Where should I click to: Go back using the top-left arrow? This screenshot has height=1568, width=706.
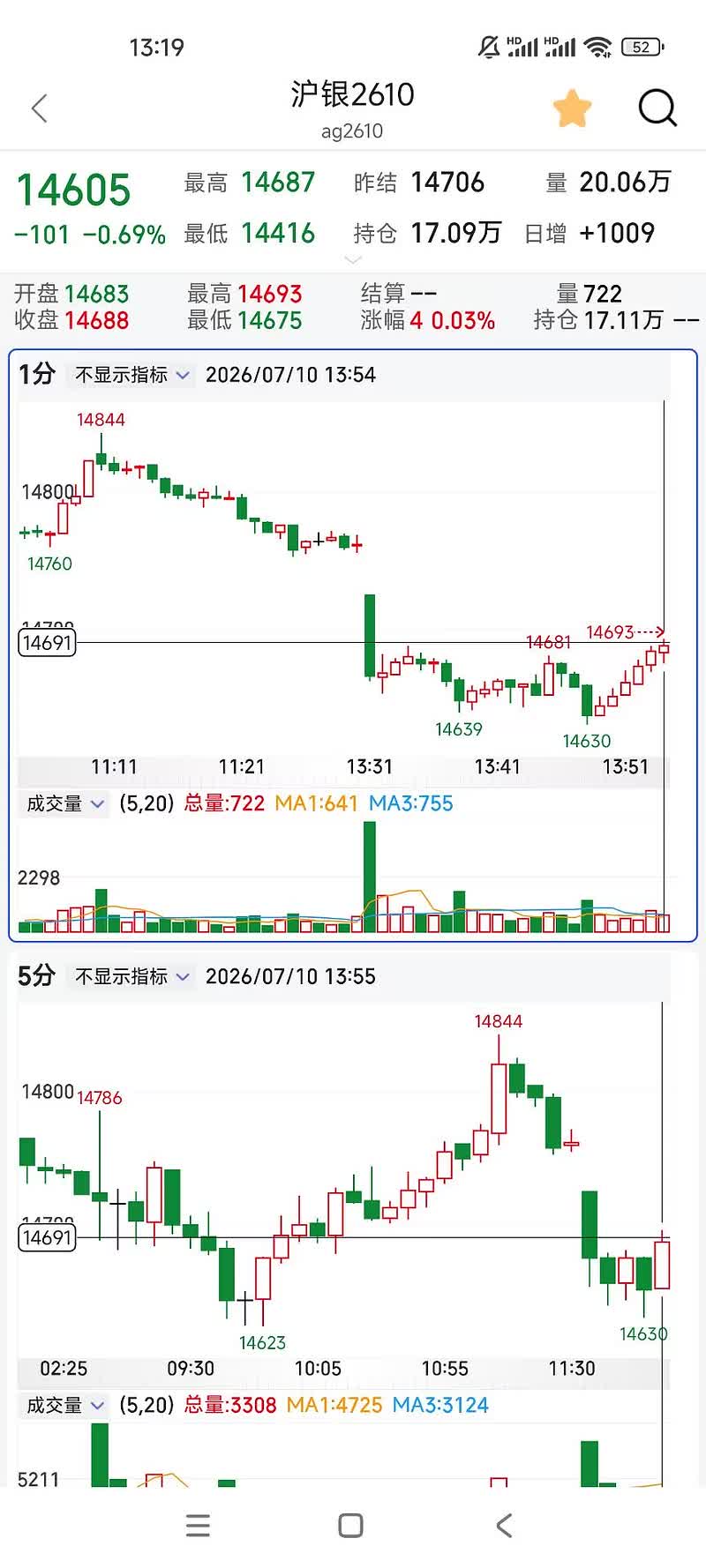coord(39,108)
